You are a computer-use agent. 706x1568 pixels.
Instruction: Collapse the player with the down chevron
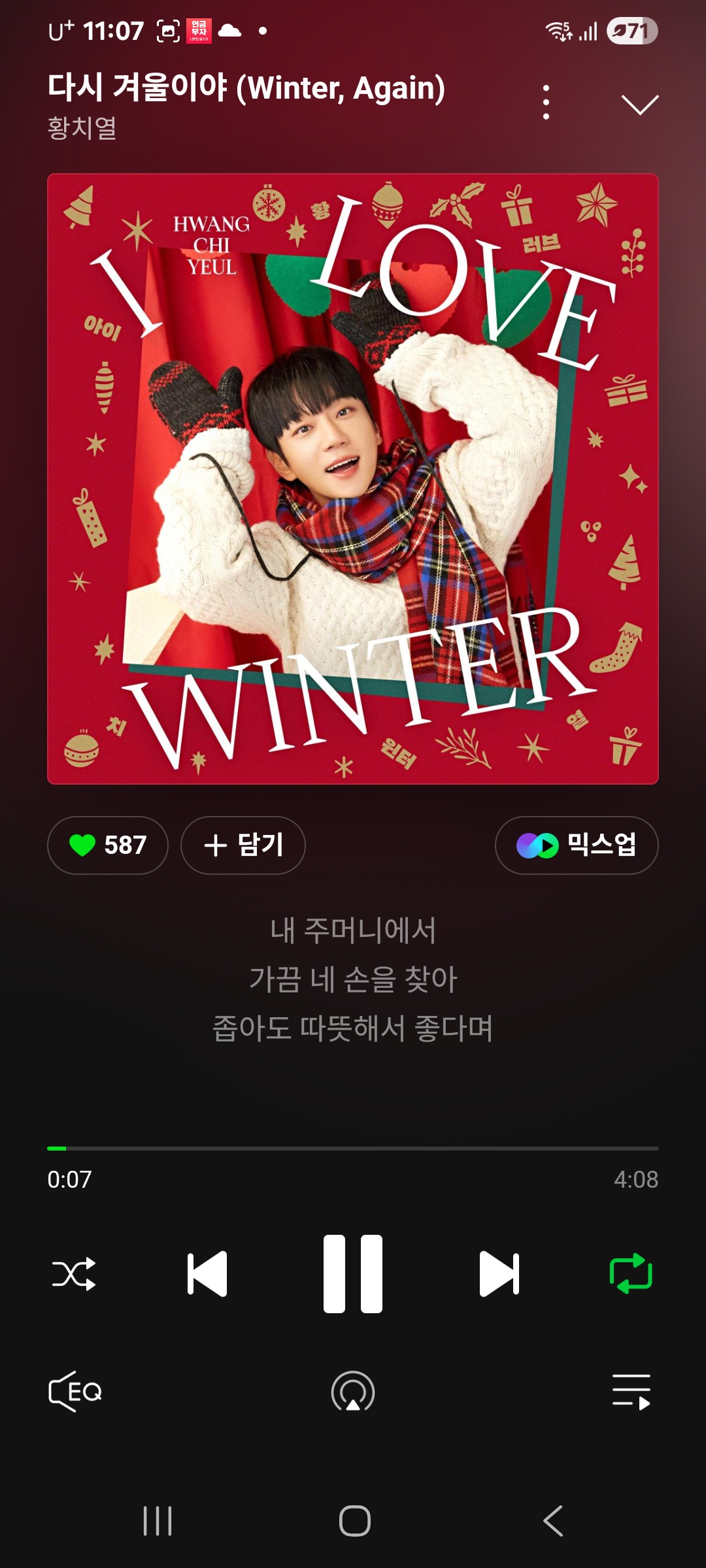point(639,105)
